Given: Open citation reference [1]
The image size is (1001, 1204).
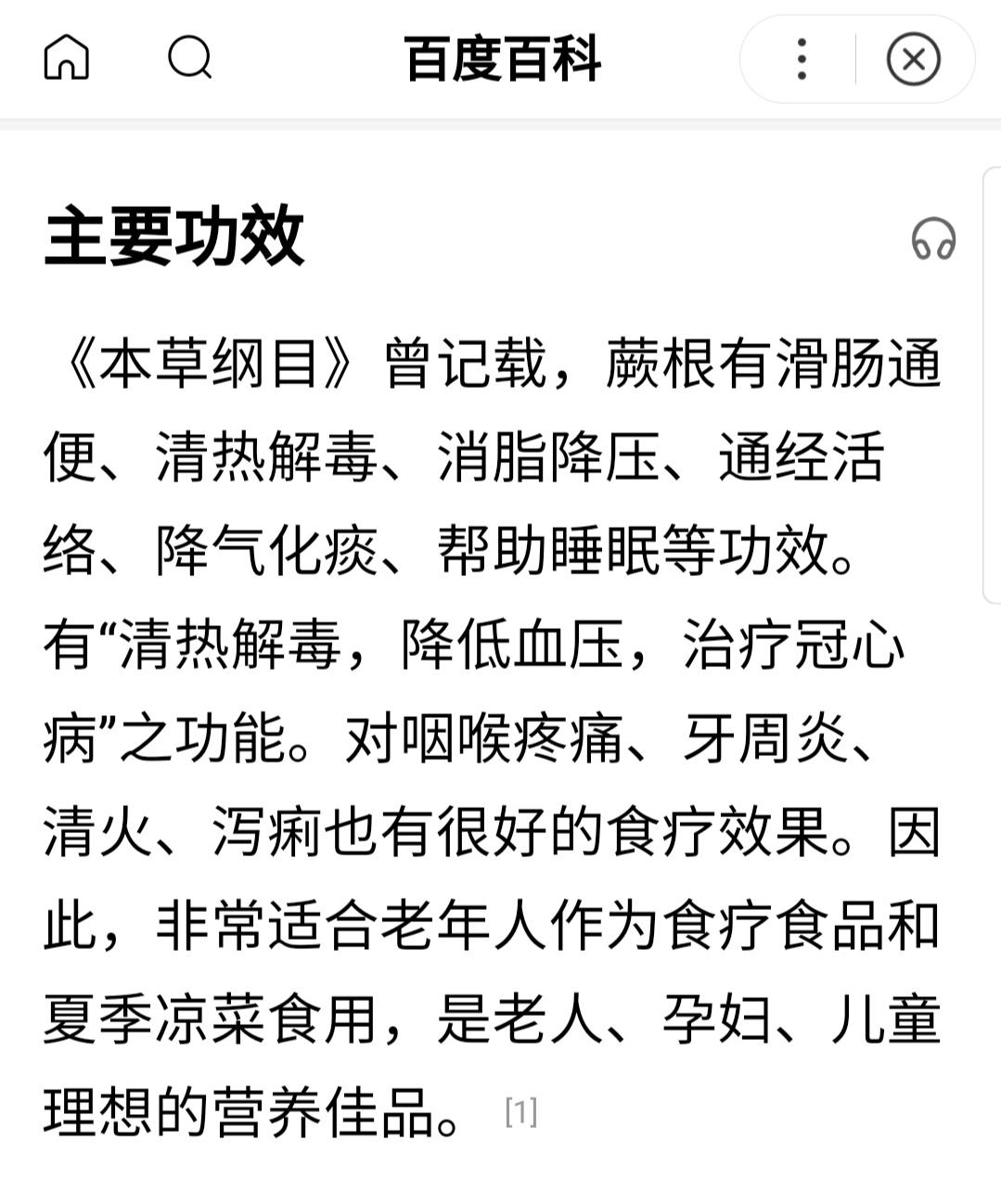Looking at the screenshot, I should [x=520, y=1111].
